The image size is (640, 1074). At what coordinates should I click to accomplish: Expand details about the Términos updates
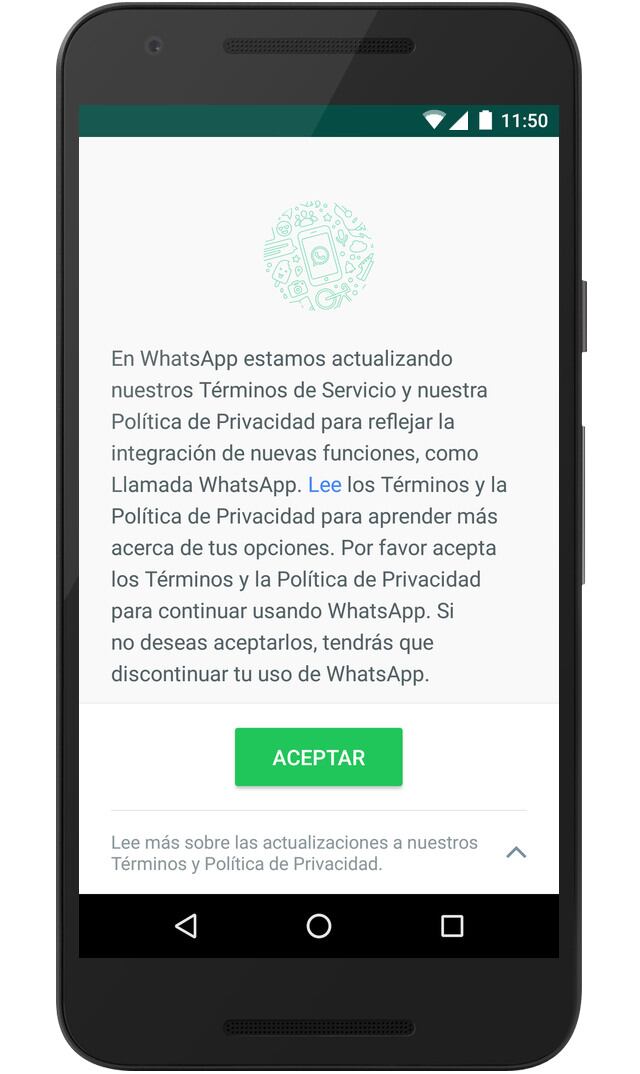tap(515, 852)
